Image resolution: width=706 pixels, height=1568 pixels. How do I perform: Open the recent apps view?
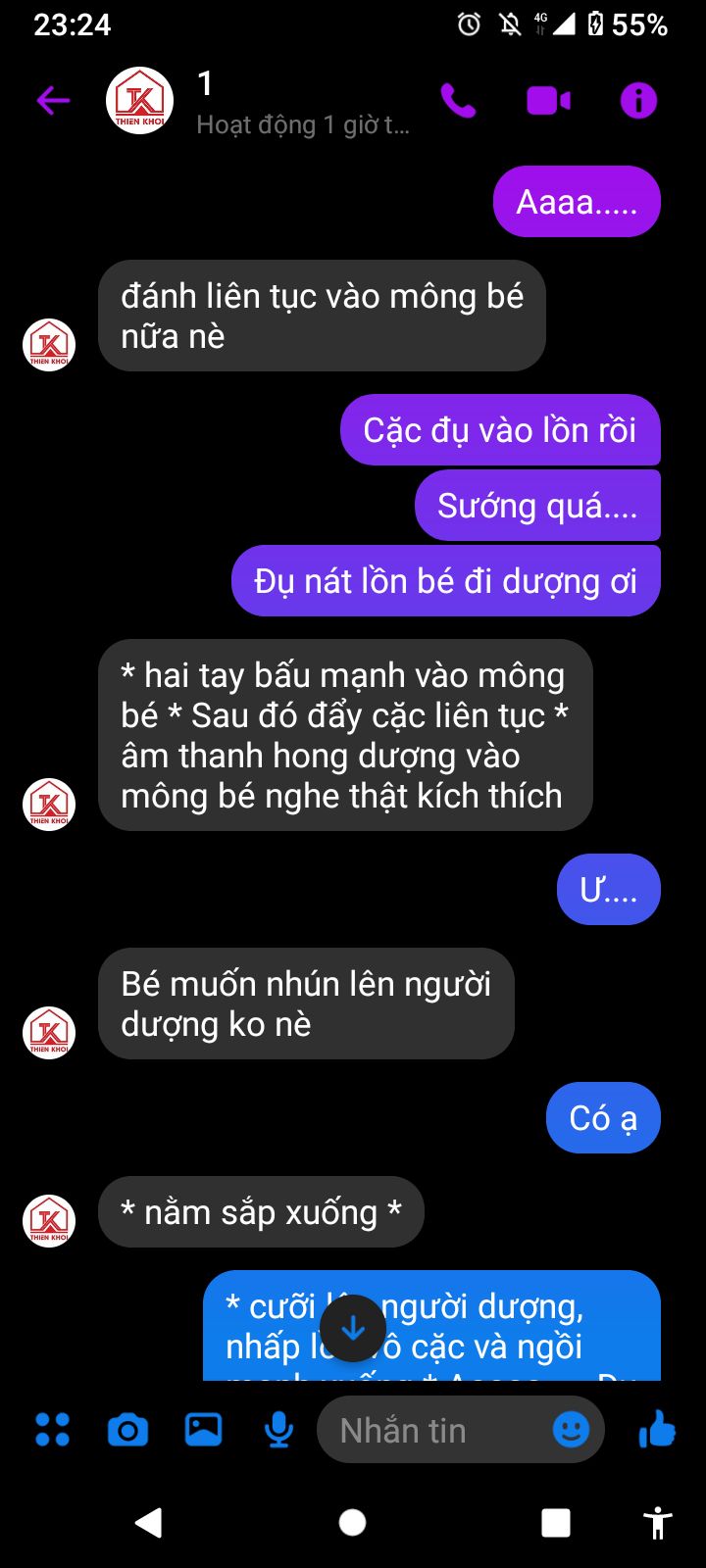coord(556,1522)
